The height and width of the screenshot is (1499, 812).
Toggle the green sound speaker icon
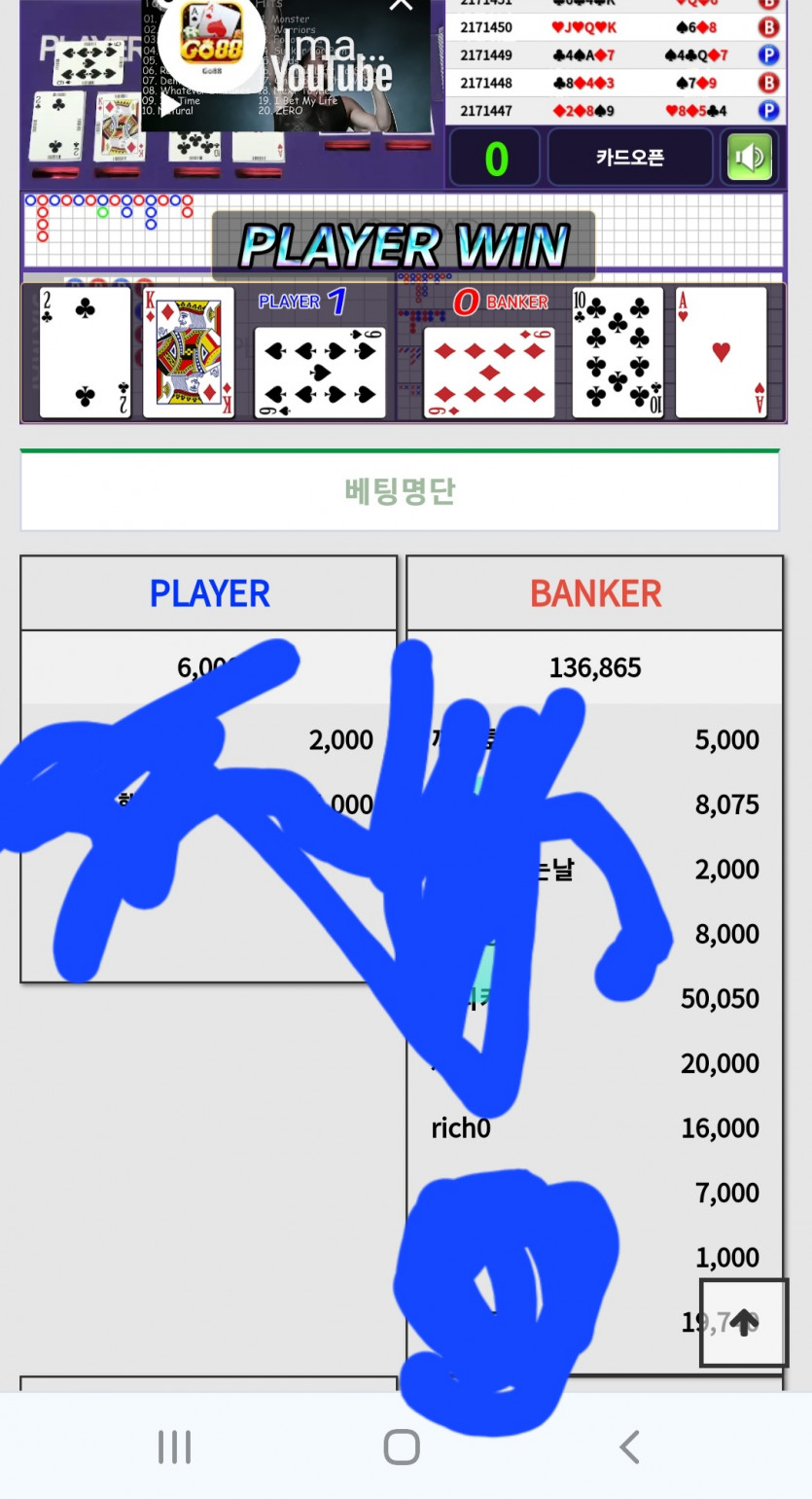(750, 157)
